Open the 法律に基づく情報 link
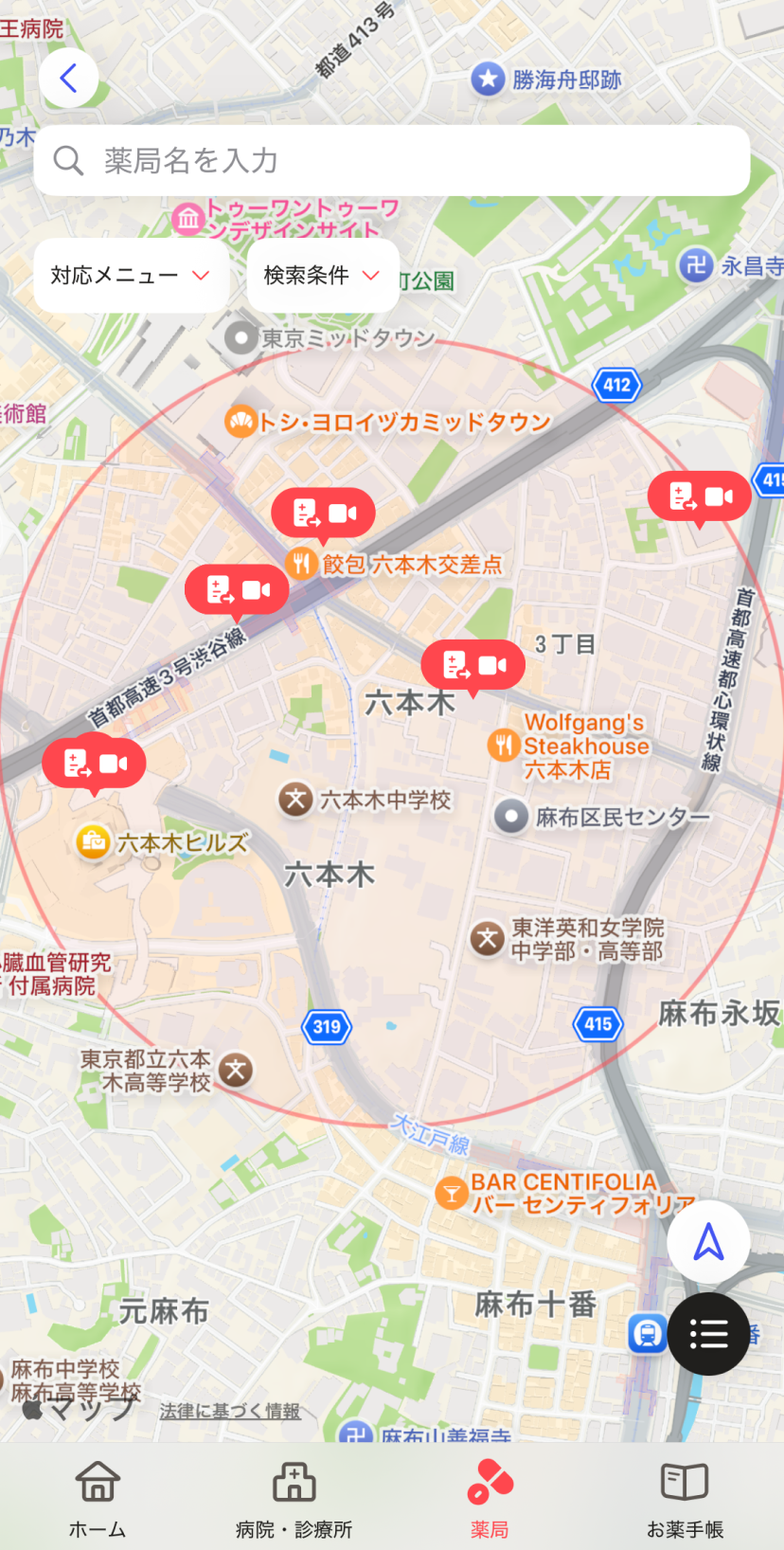784x1550 pixels. coord(230,1411)
